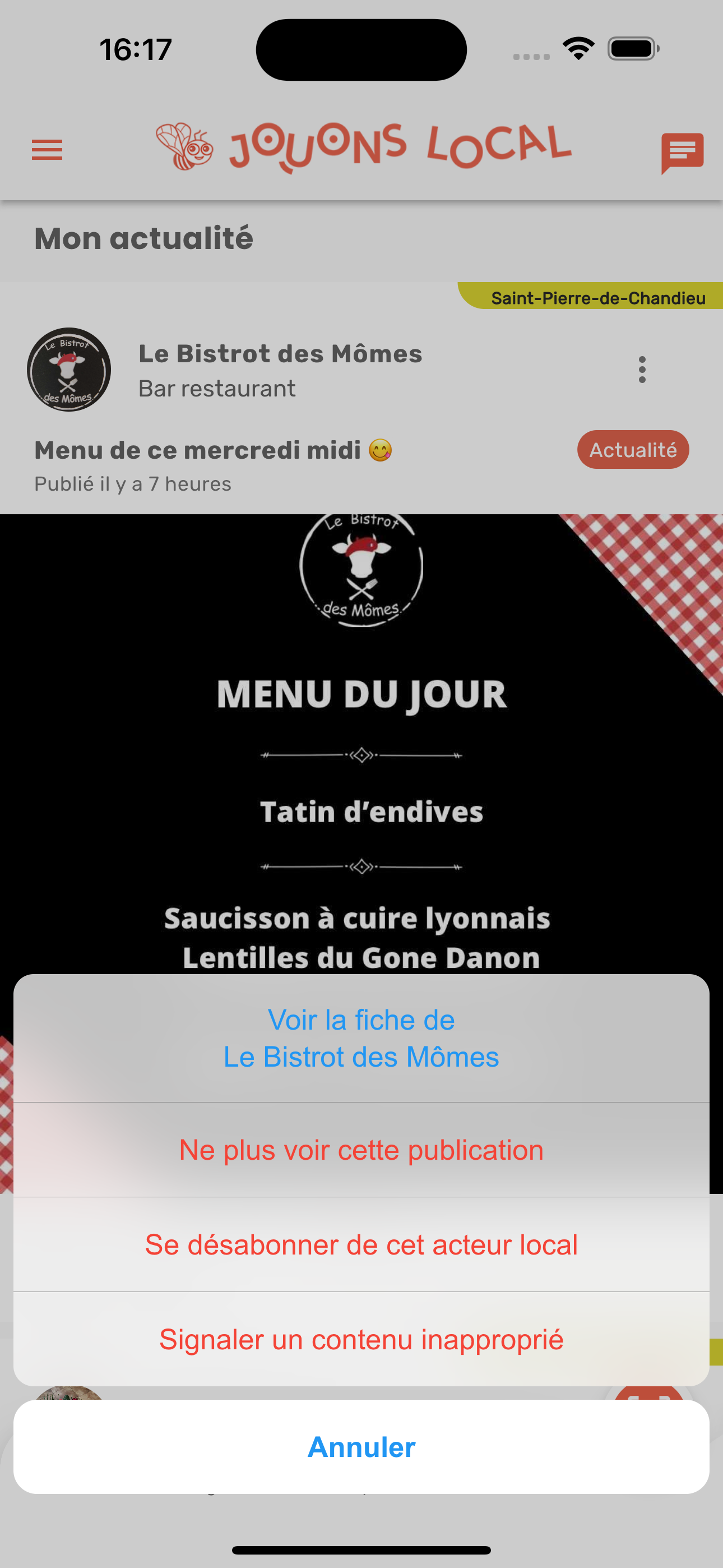Tap Se désabonner de cet acteur local
The height and width of the screenshot is (1568, 723).
[361, 1244]
